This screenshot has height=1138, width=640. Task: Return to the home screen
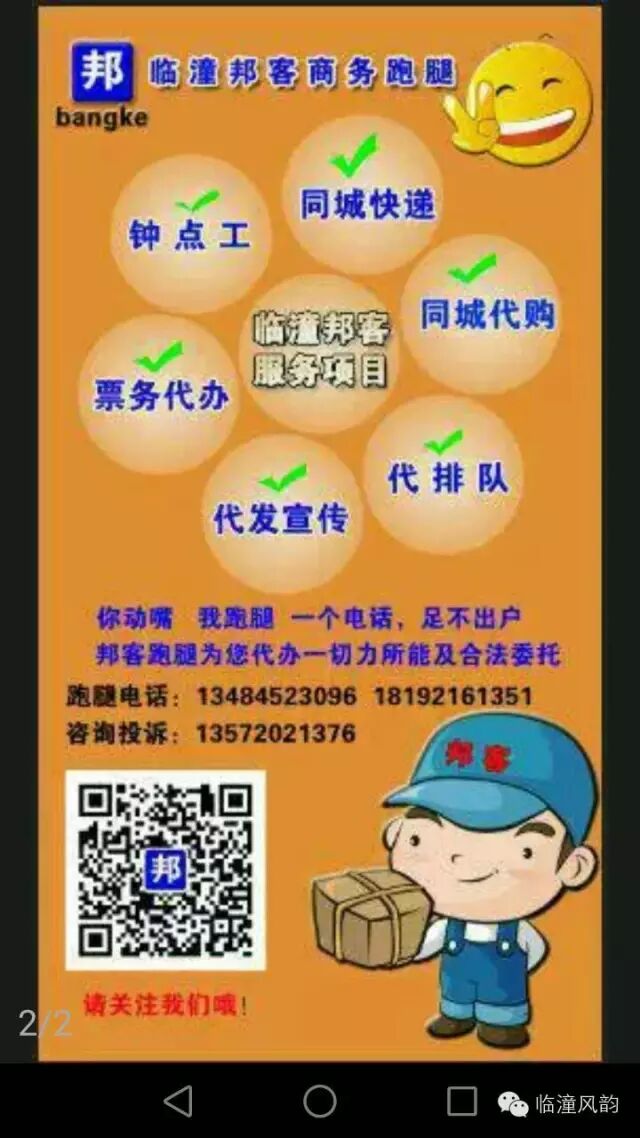coord(320,1101)
